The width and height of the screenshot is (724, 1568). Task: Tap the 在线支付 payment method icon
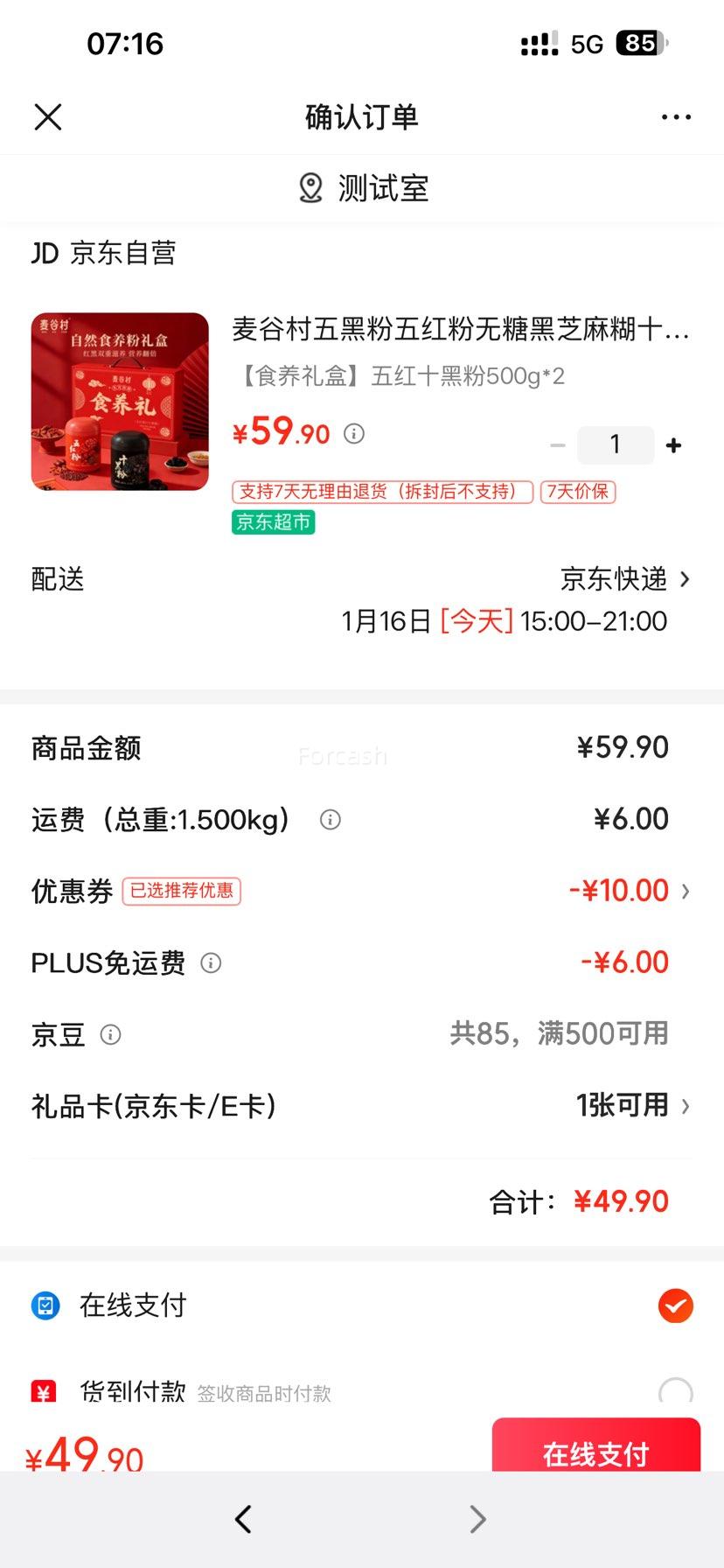[x=44, y=1305]
